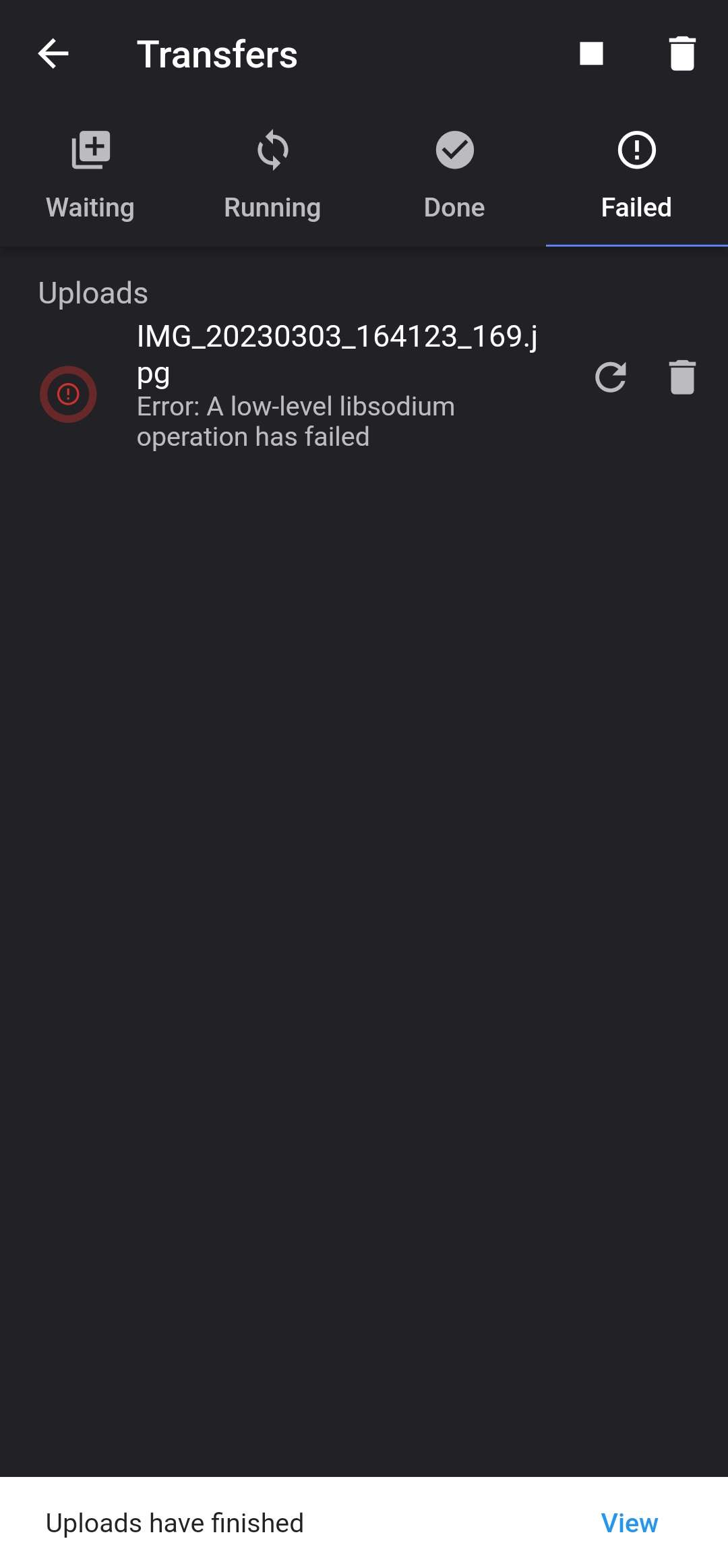Switch to the Done tab
Screen dimensions: 728x1568
[x=454, y=177]
